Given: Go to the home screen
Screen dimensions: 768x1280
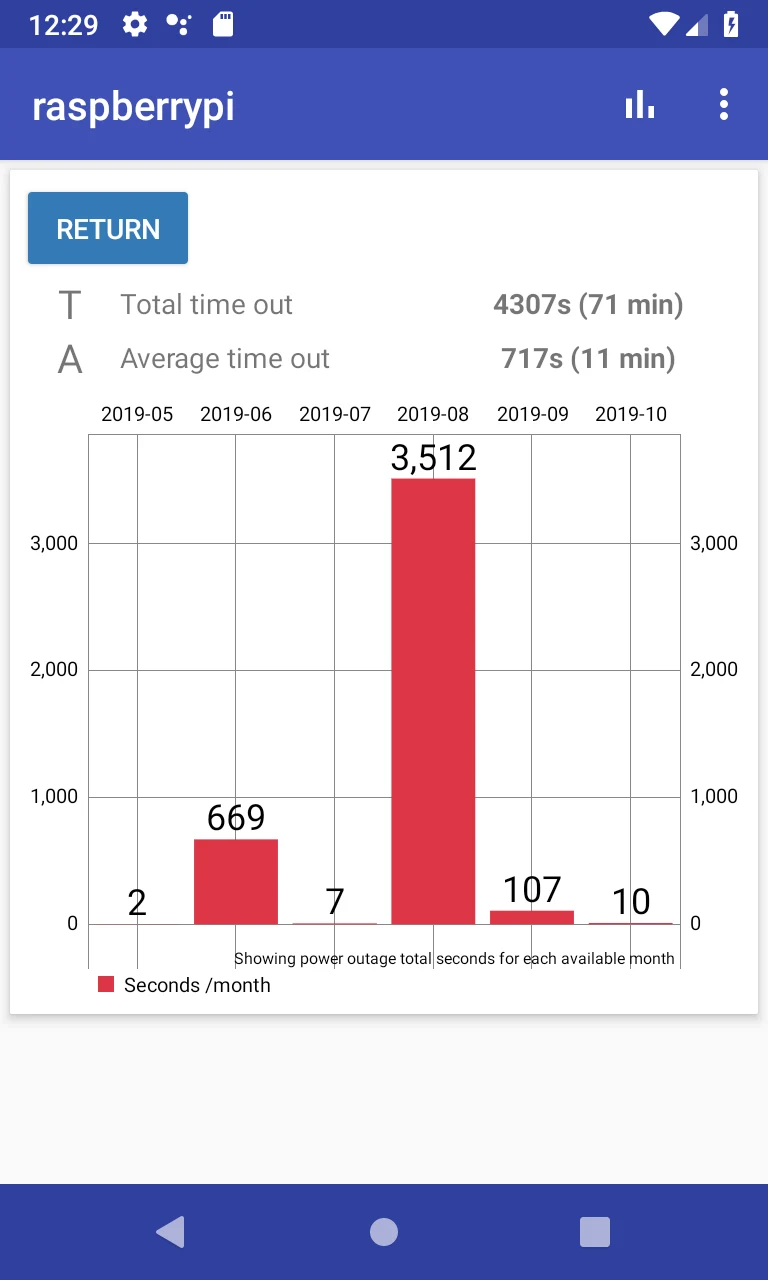Looking at the screenshot, I should click(x=384, y=1232).
